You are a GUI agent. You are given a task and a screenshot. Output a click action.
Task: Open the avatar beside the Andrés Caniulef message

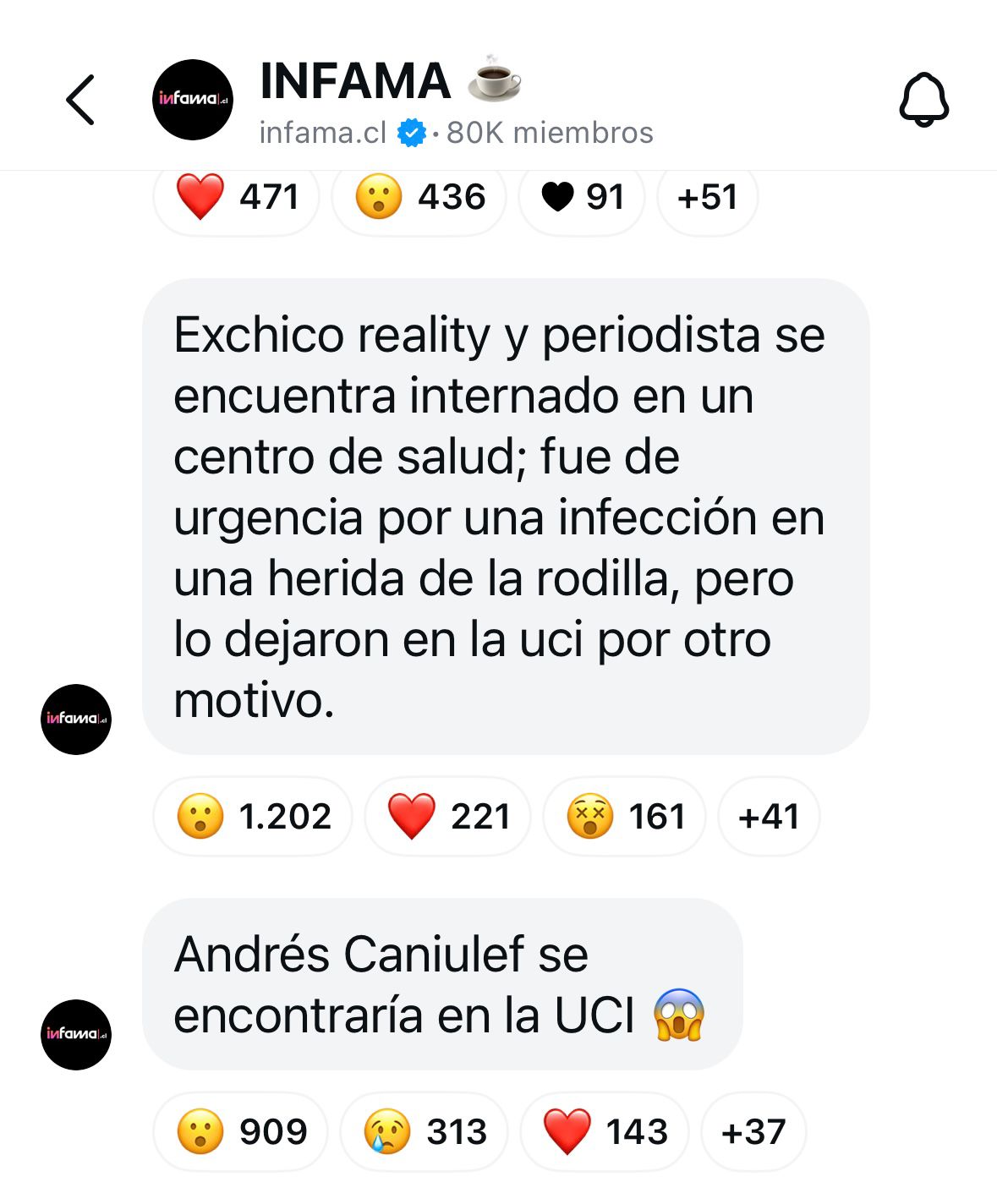click(76, 1034)
